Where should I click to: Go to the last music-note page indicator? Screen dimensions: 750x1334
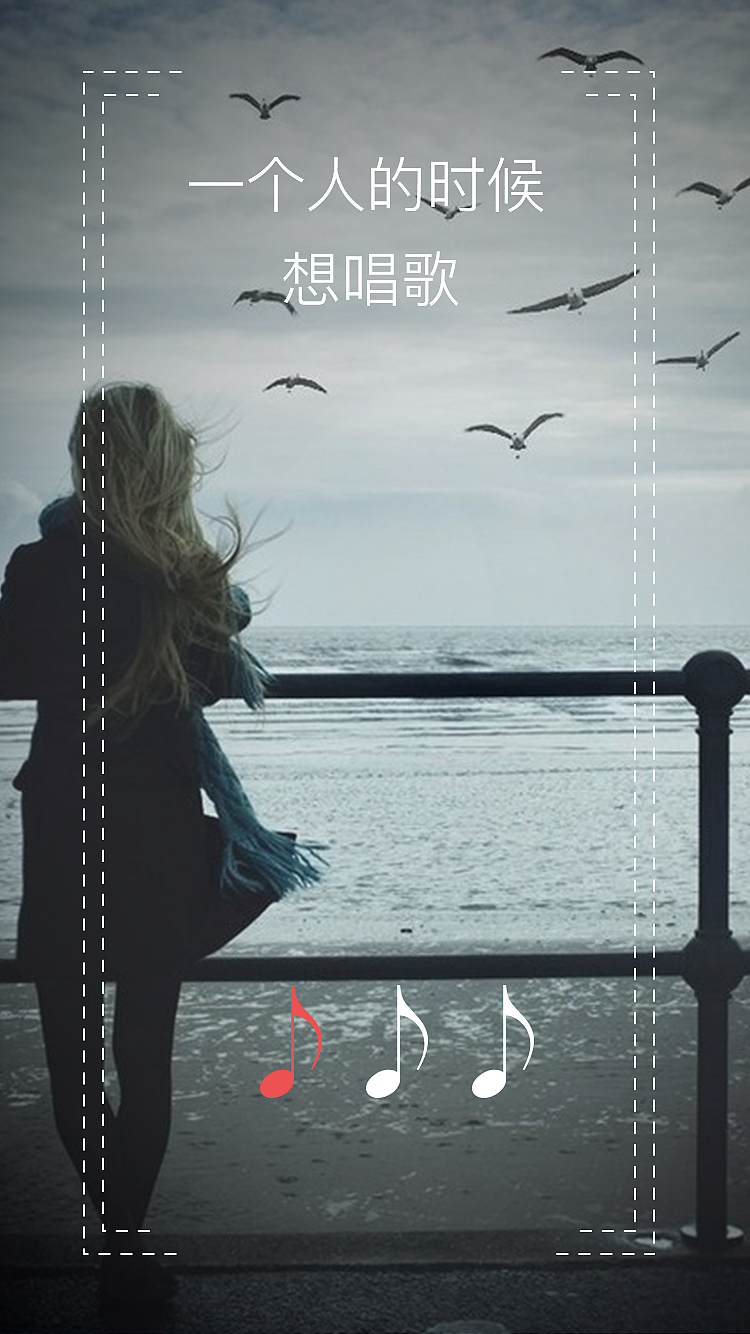[503, 1043]
